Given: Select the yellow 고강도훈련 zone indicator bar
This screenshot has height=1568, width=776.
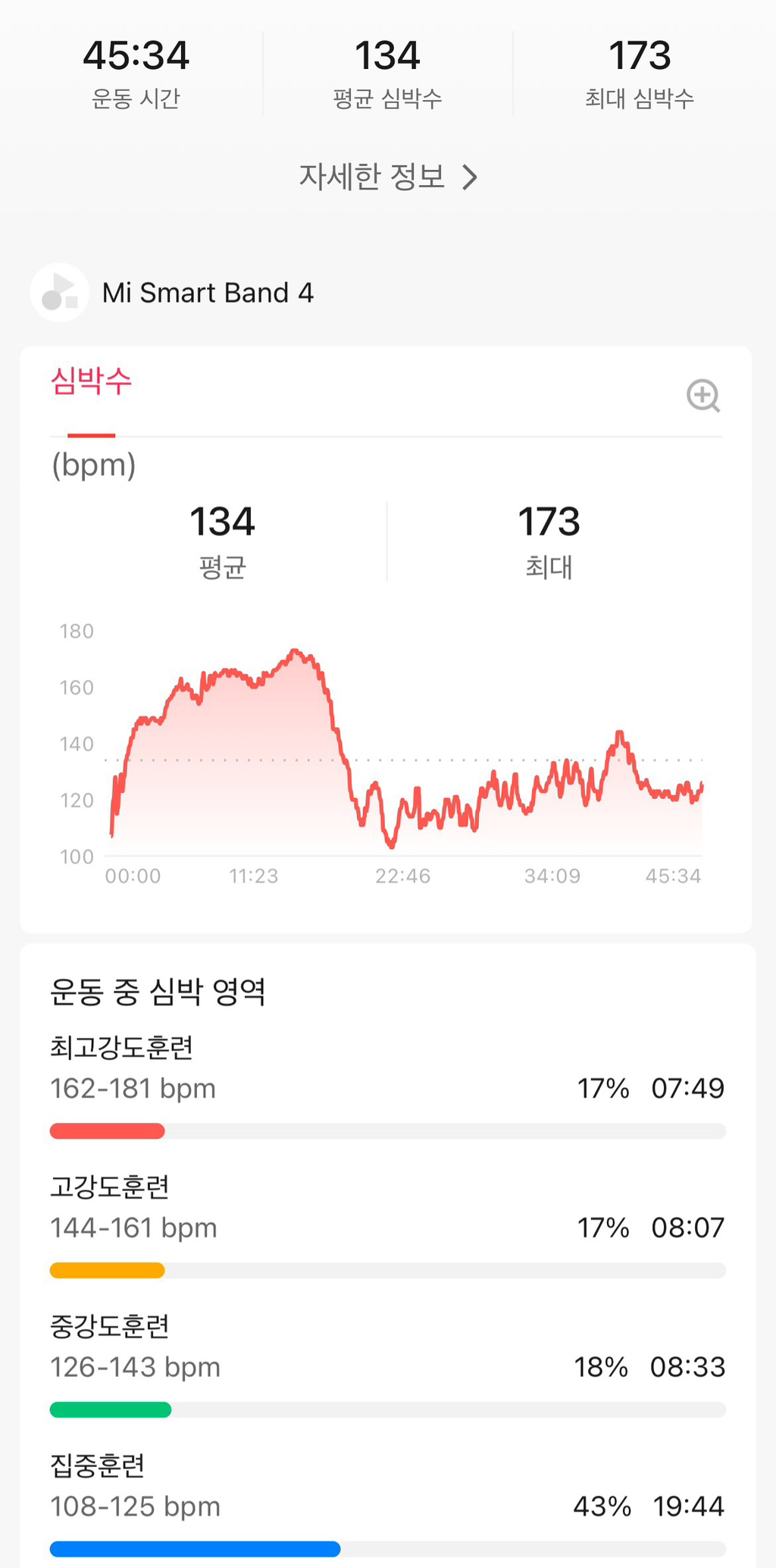Looking at the screenshot, I should (107, 1270).
